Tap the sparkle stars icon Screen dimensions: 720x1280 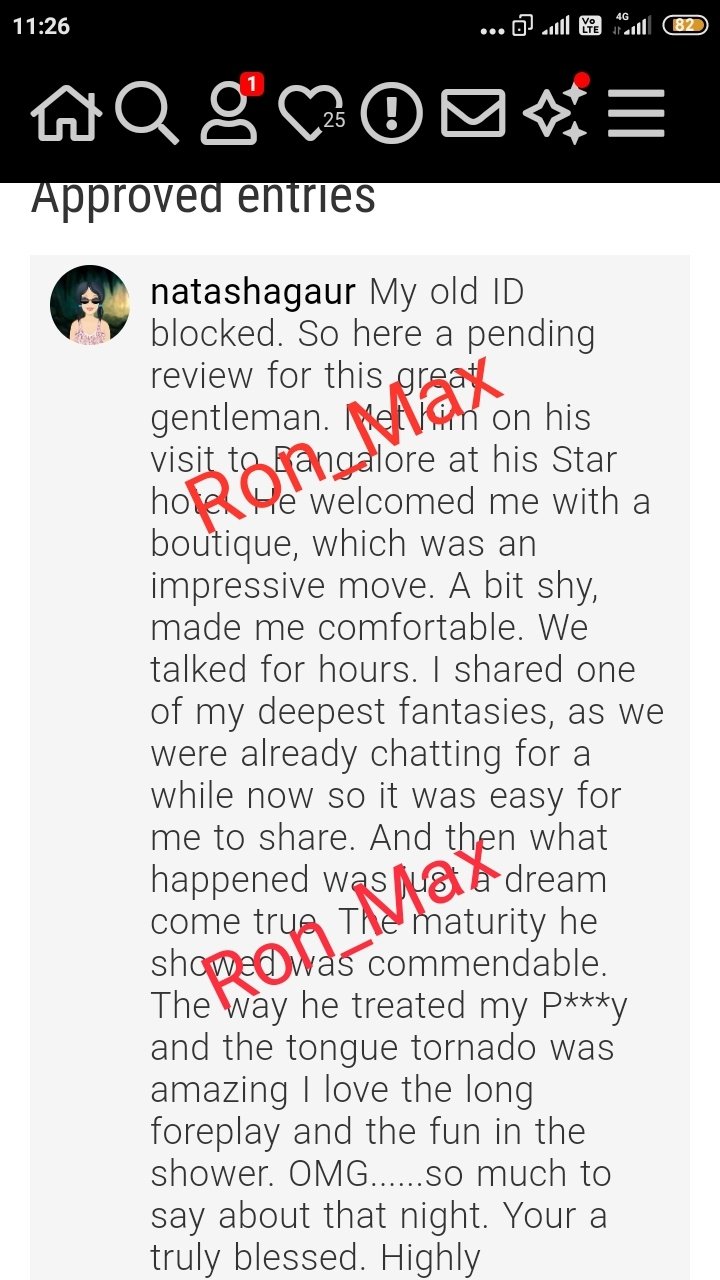[556, 113]
